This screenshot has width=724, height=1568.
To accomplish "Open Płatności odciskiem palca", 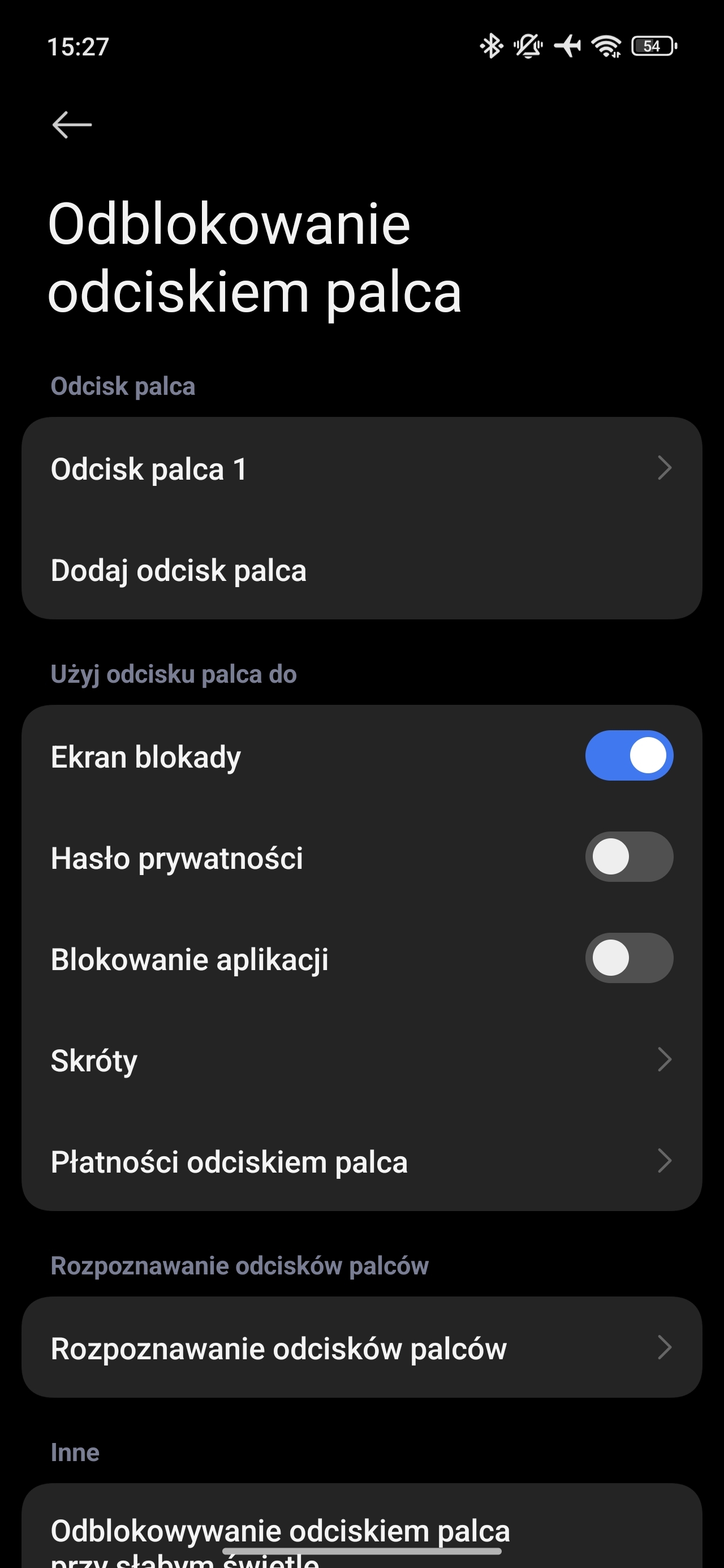I will coord(361,1161).
